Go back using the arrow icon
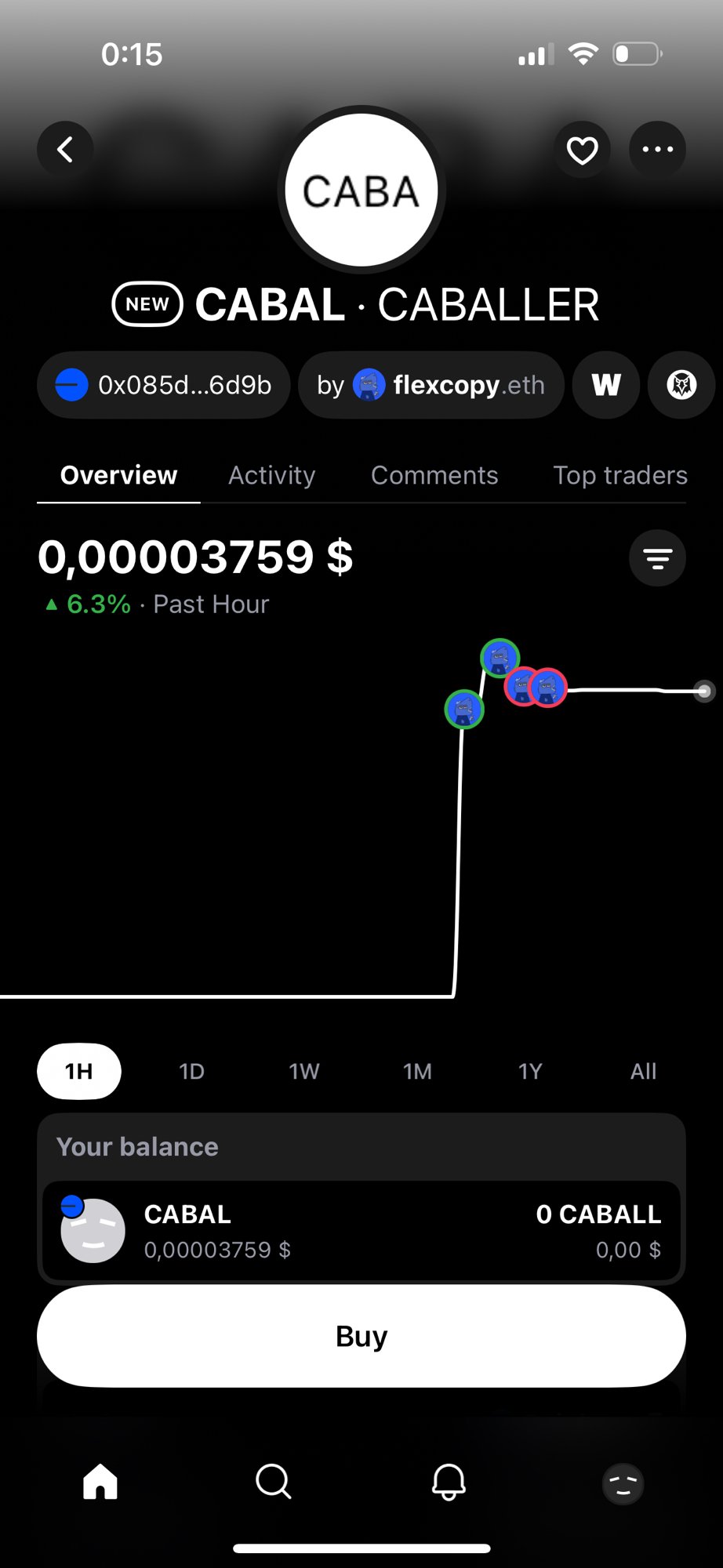 tap(65, 149)
